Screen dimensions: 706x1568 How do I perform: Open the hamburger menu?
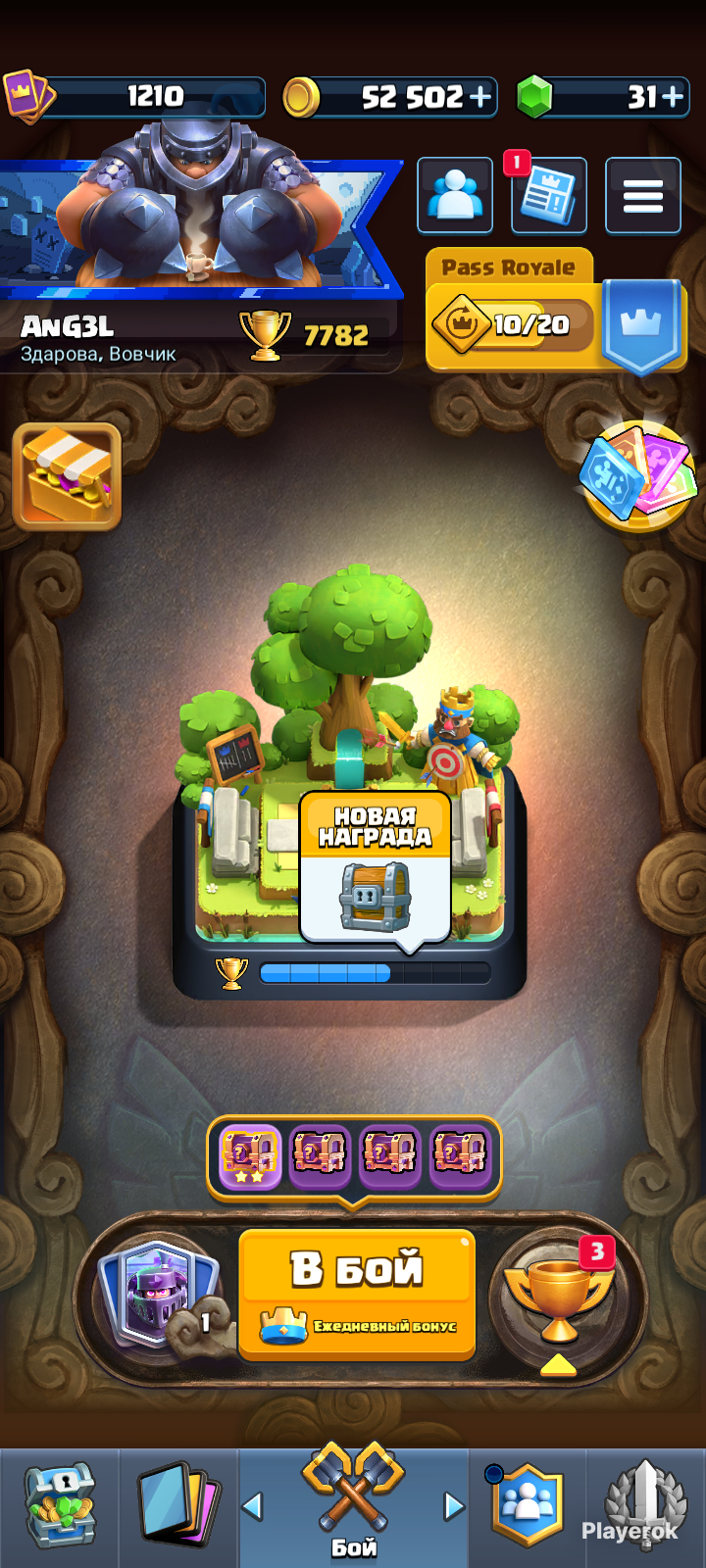click(643, 196)
